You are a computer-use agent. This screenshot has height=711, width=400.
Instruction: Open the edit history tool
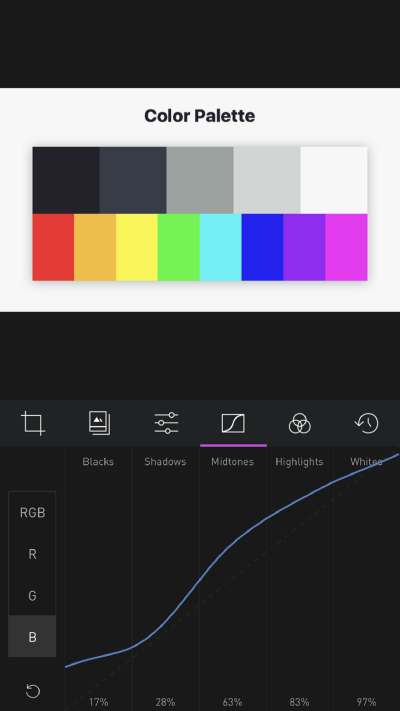(x=366, y=424)
